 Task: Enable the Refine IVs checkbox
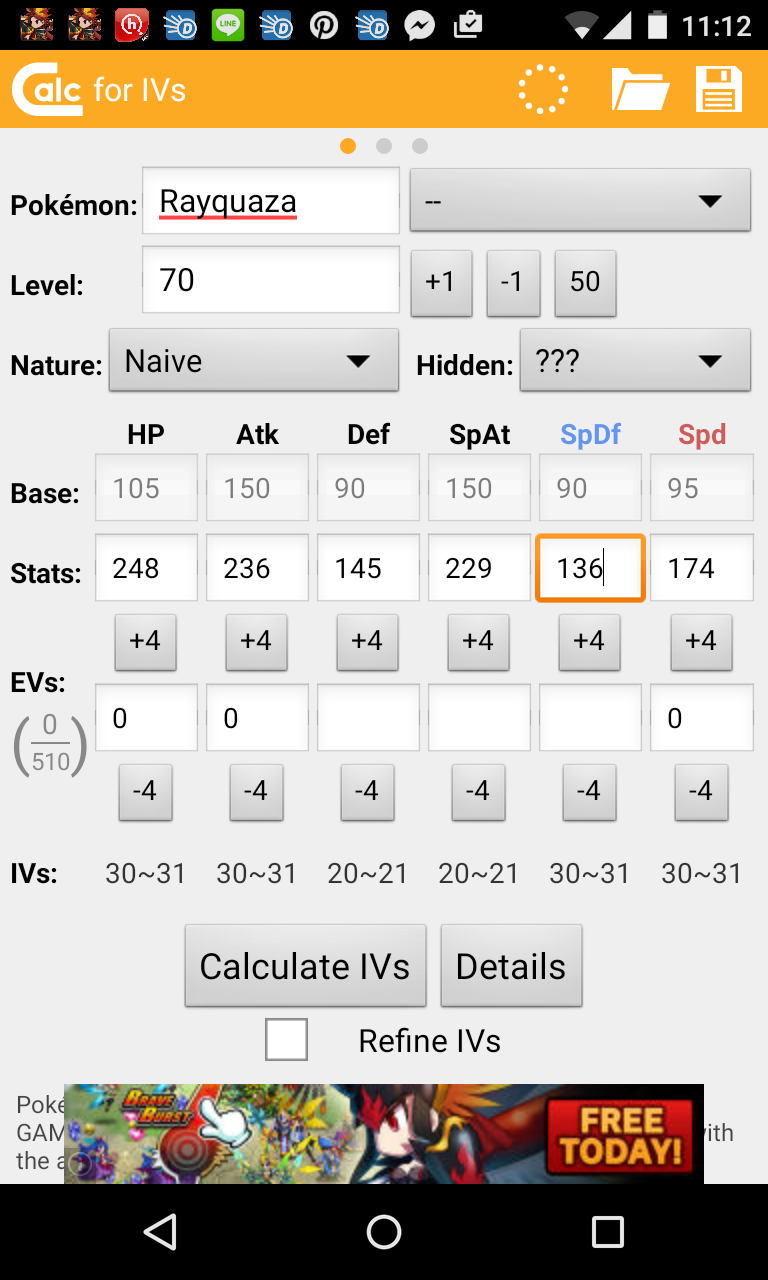286,1040
